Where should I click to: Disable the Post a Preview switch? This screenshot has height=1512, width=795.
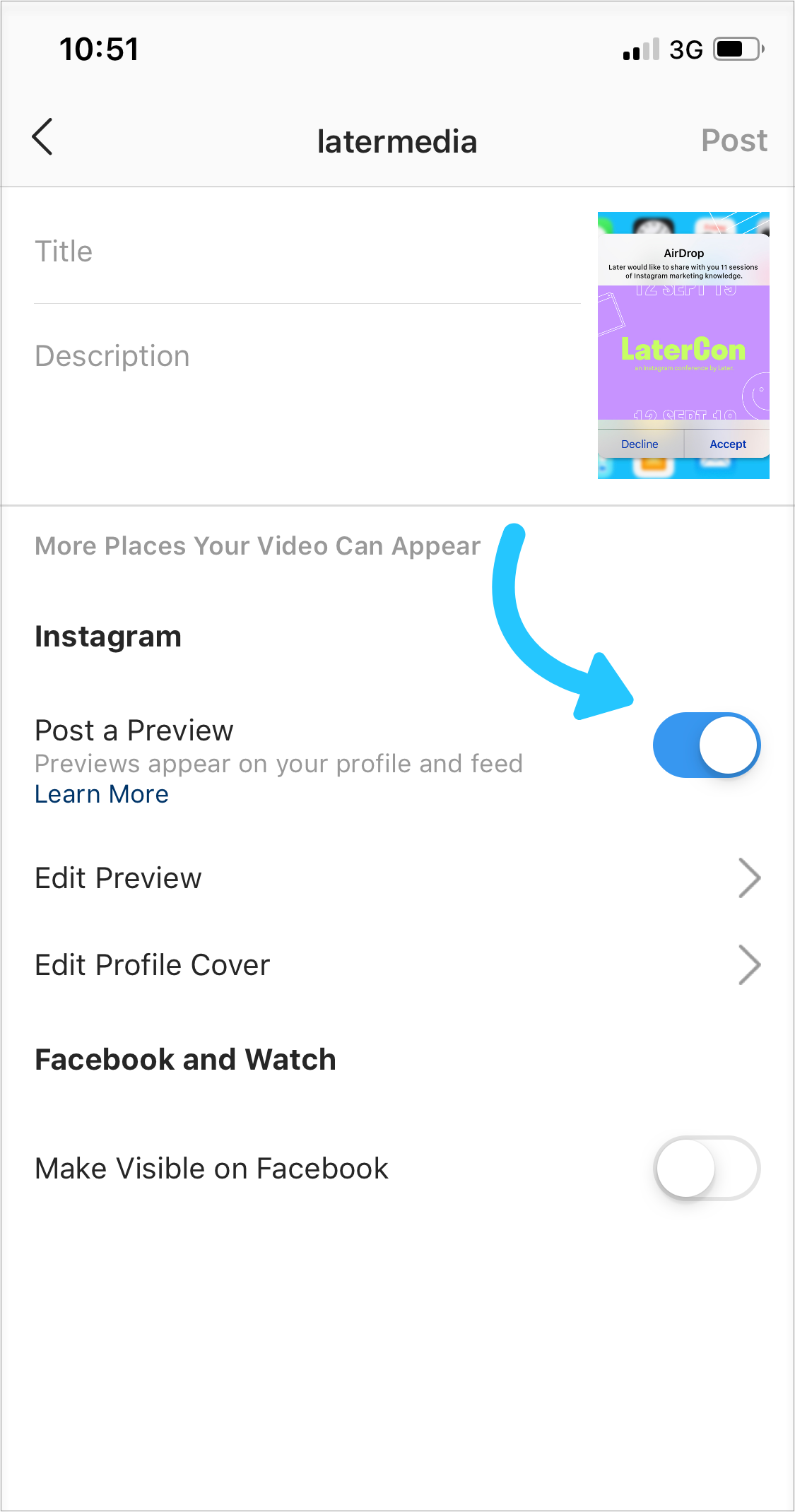click(706, 745)
